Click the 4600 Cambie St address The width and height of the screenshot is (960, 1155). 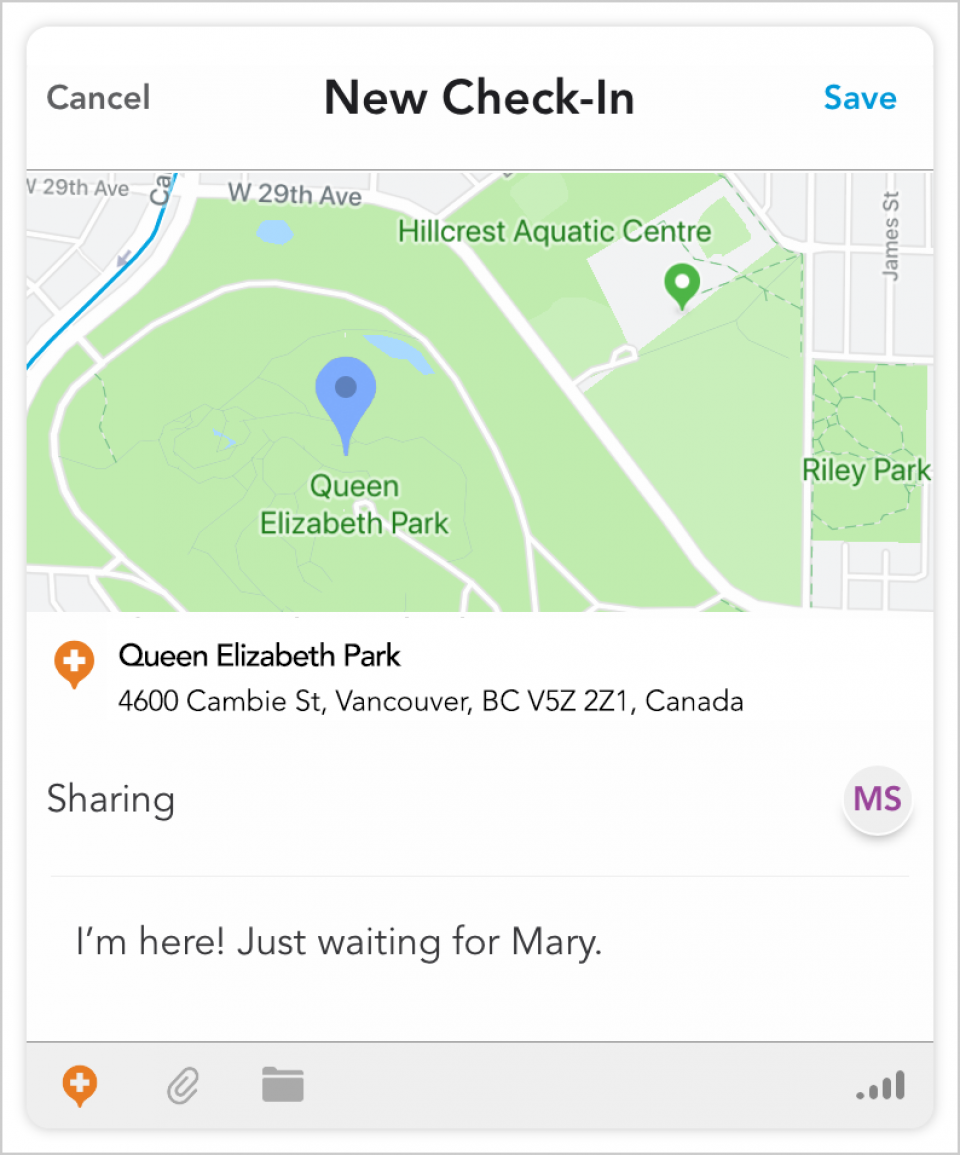point(430,701)
